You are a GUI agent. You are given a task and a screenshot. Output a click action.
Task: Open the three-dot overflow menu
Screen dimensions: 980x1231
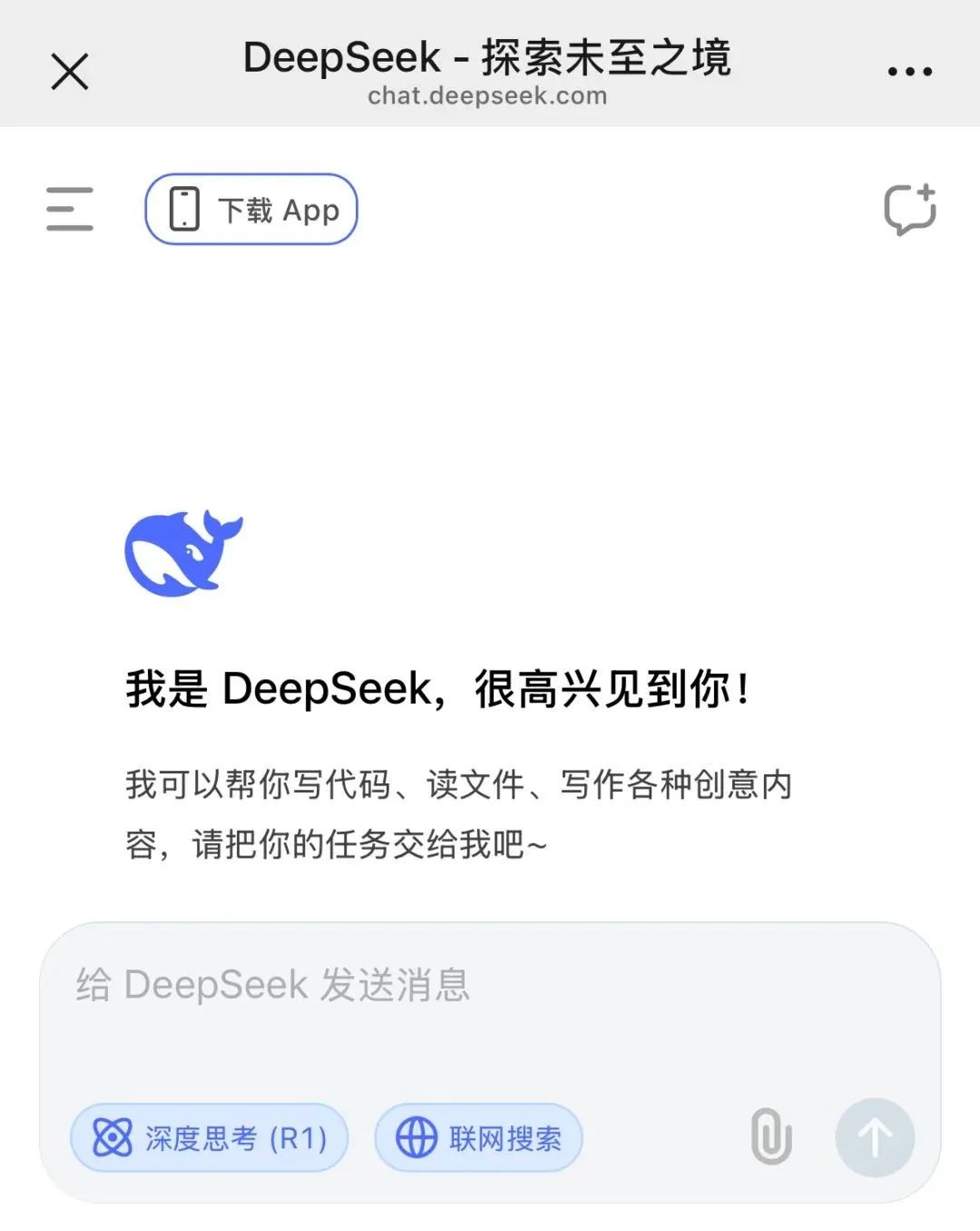(x=909, y=72)
